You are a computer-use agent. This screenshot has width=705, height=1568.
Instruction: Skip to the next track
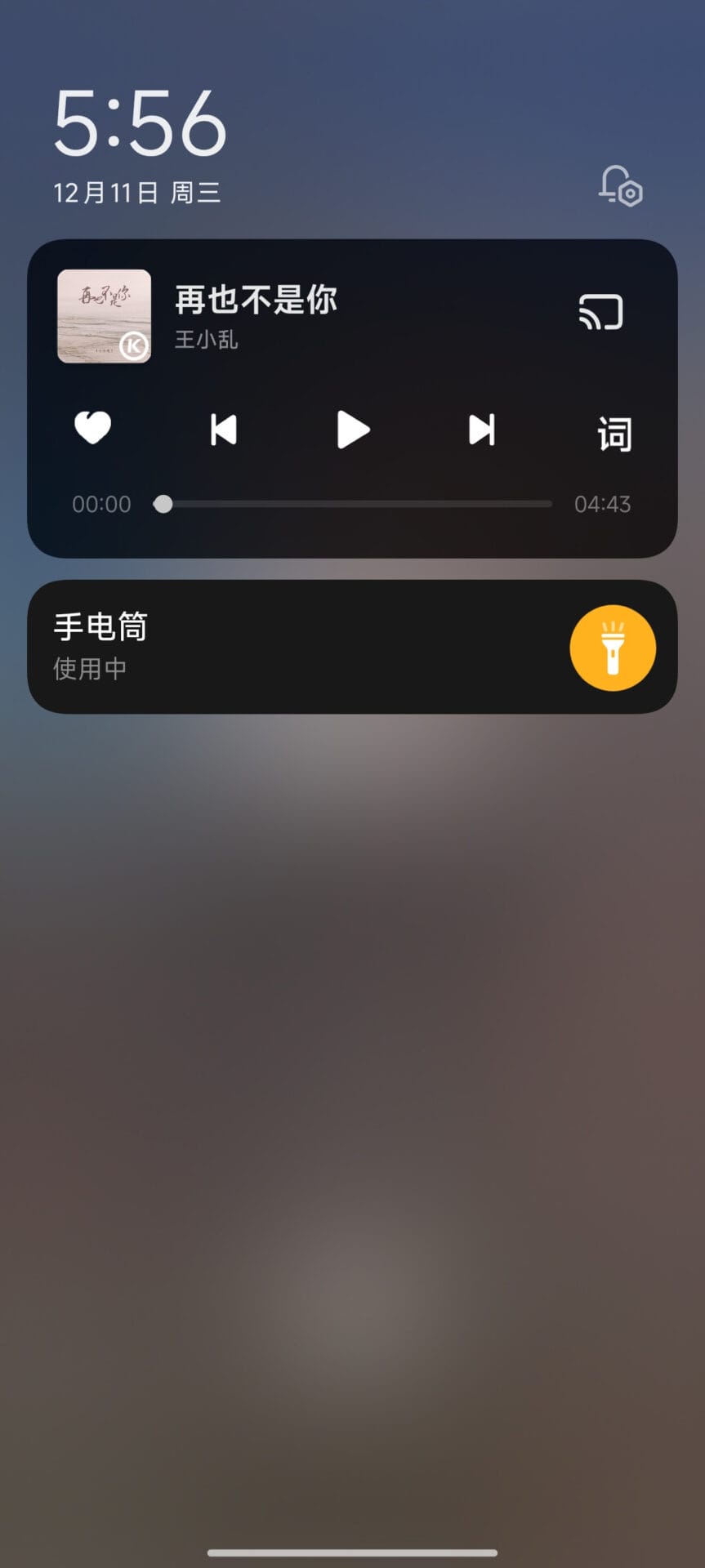pos(481,430)
